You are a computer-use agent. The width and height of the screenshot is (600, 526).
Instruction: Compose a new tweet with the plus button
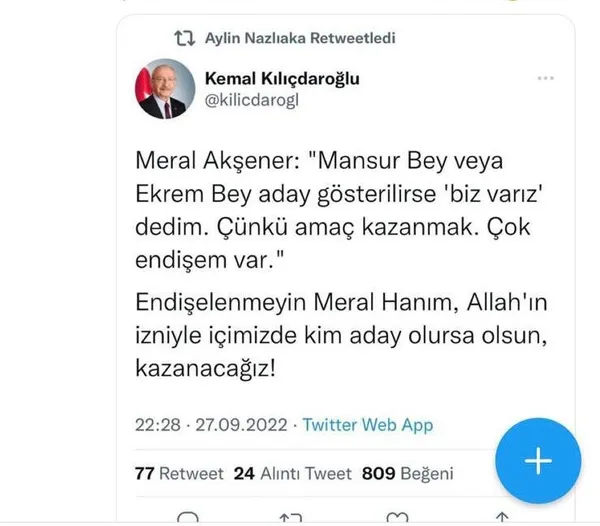(x=538, y=461)
